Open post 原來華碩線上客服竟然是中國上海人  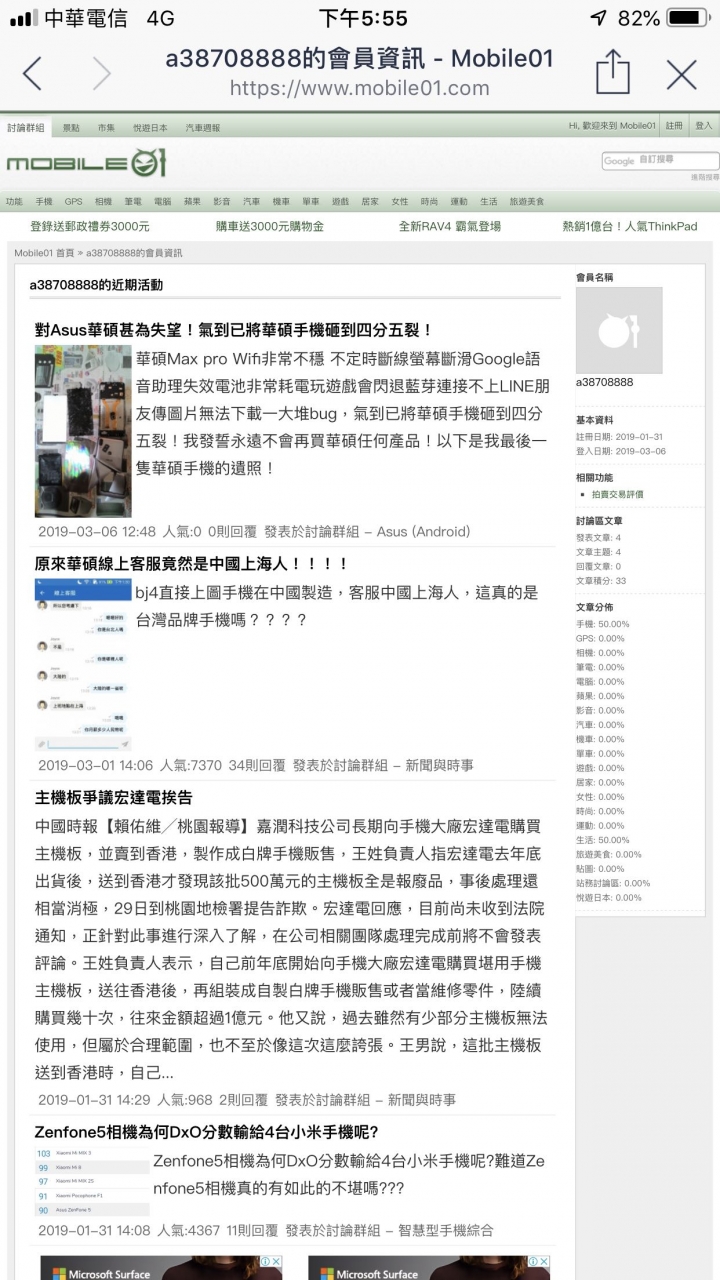(x=191, y=565)
